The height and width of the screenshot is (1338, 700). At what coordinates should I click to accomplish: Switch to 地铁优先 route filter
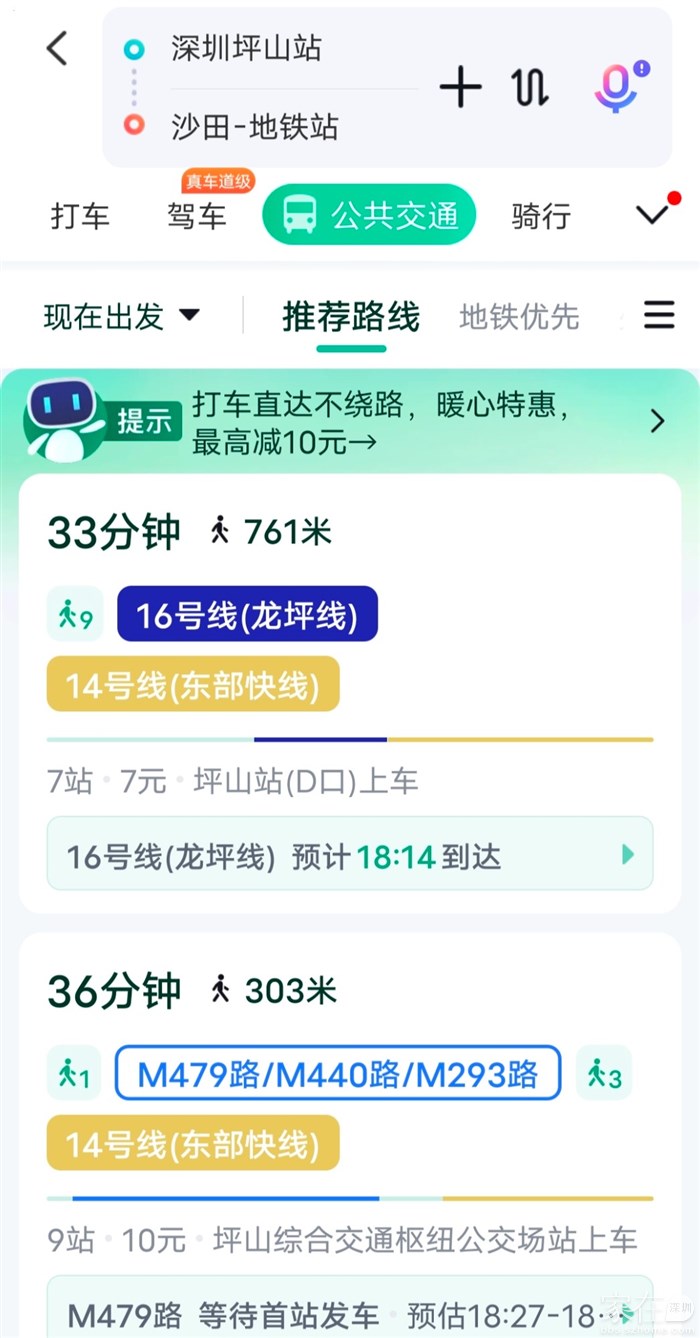pos(519,317)
